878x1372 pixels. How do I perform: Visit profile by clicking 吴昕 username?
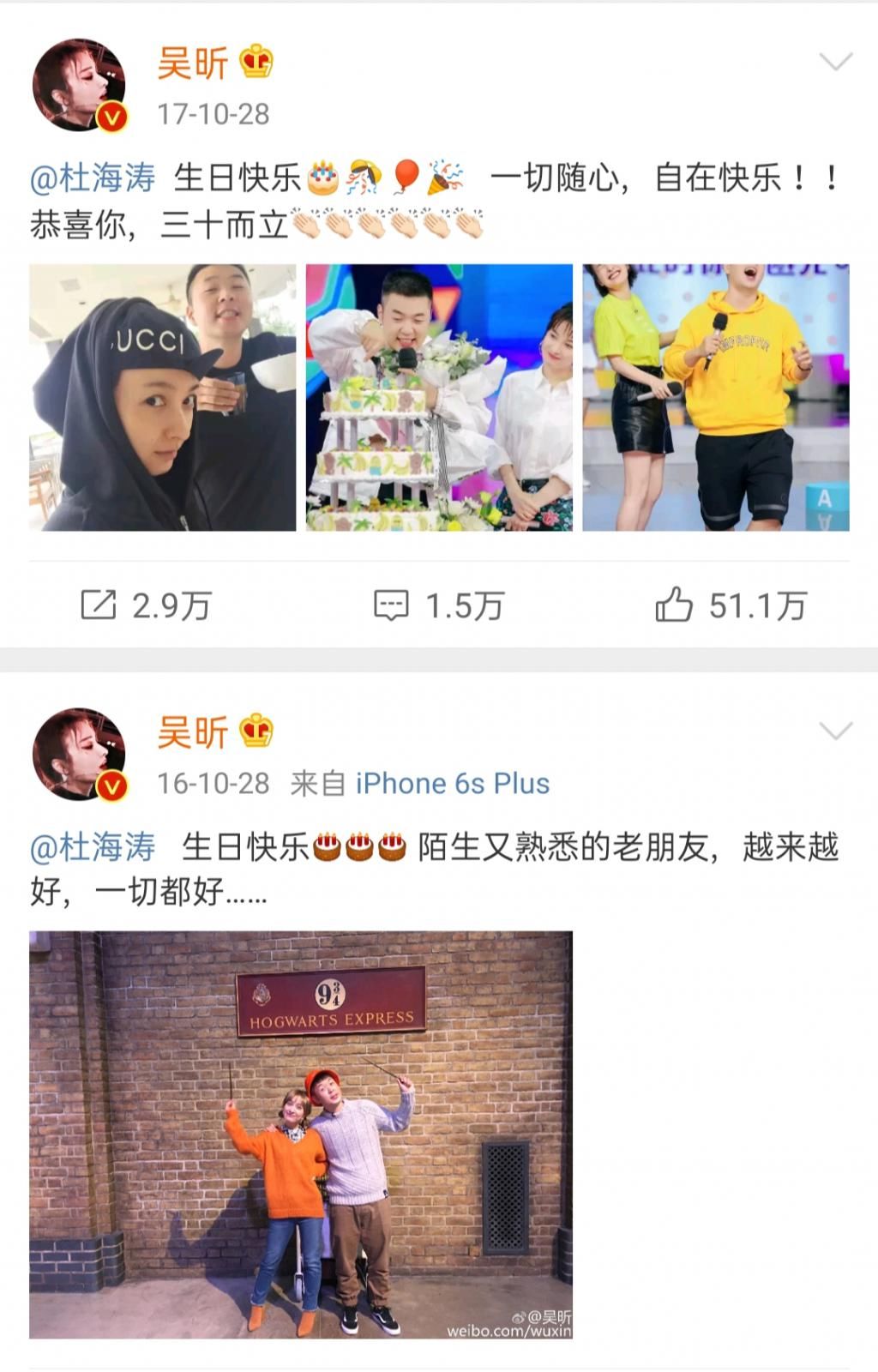pos(191,62)
